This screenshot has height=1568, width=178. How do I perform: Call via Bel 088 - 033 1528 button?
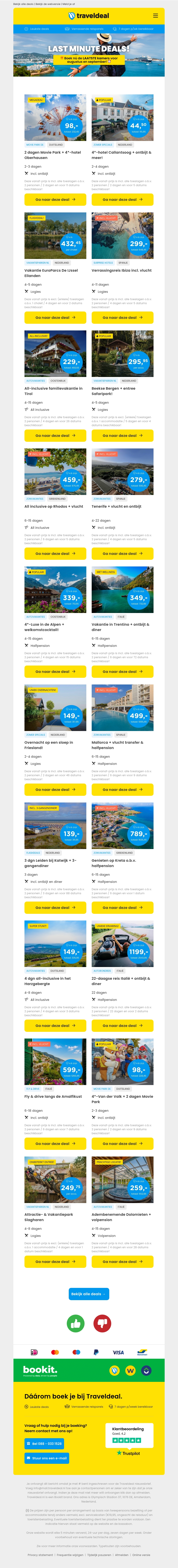tap(44, 1444)
